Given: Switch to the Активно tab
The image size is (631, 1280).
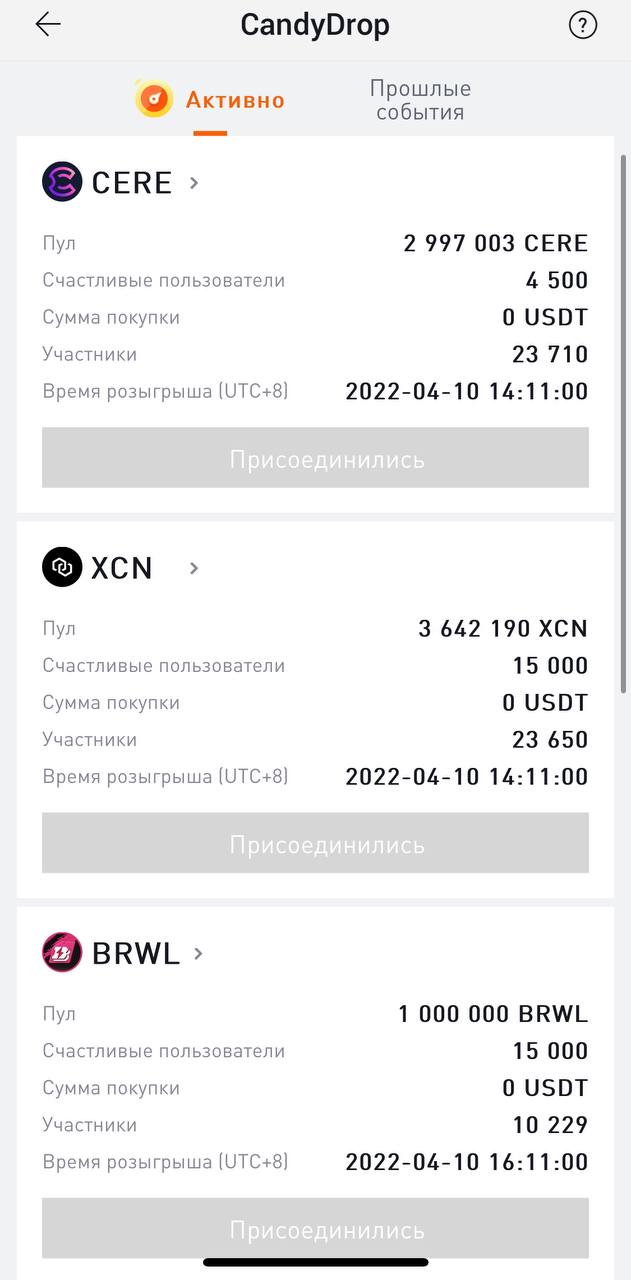Looking at the screenshot, I should coord(212,100).
